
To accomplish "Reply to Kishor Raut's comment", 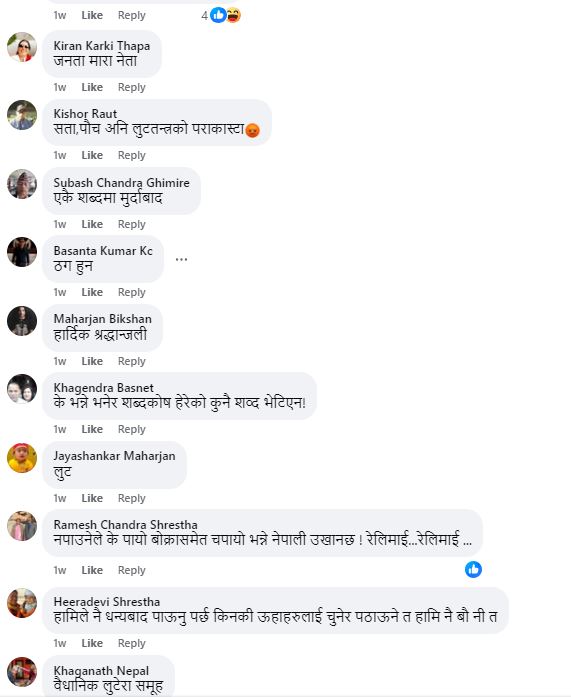I will pyautogui.click(x=132, y=155).
